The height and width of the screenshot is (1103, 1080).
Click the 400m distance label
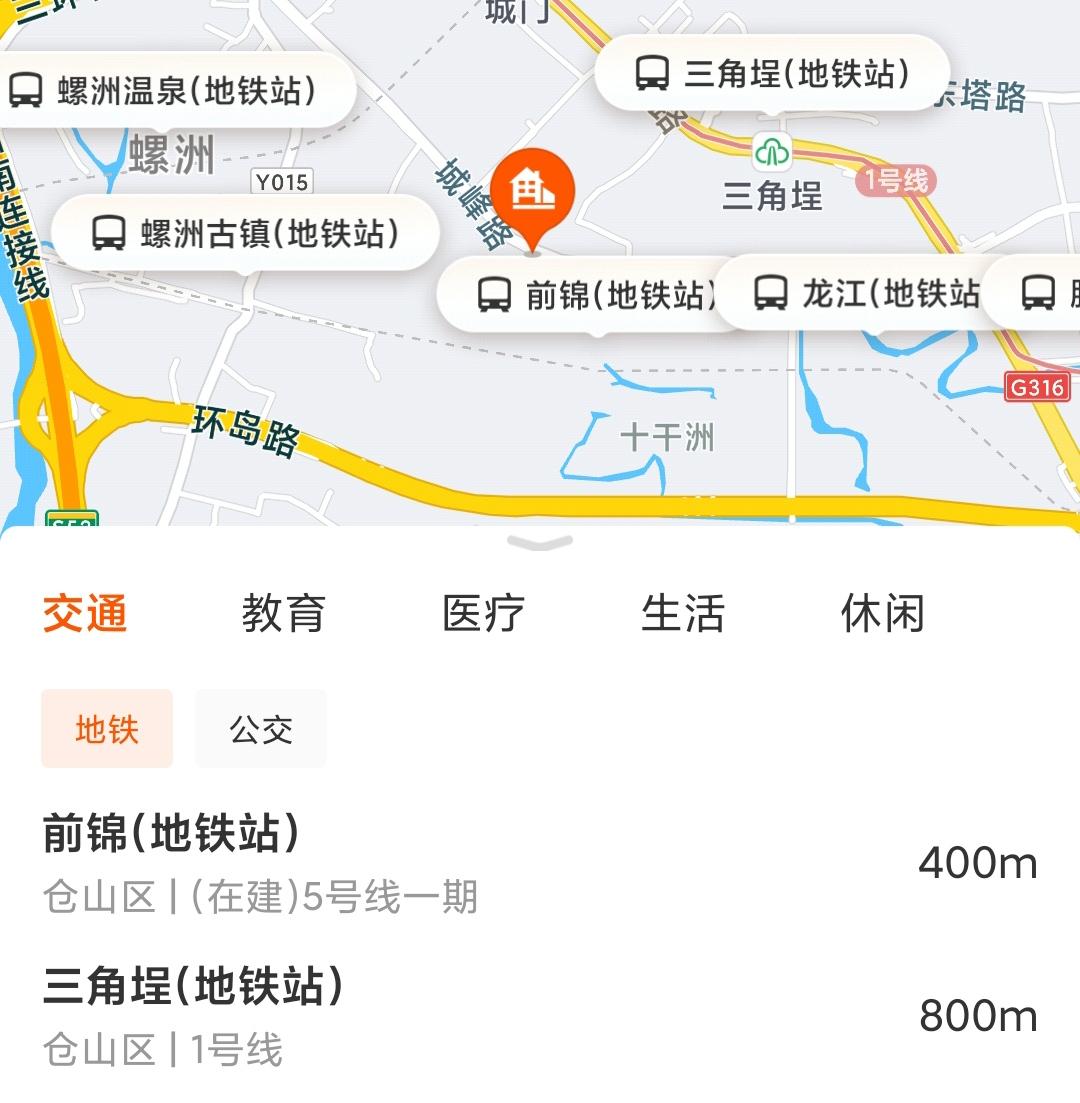tap(977, 864)
